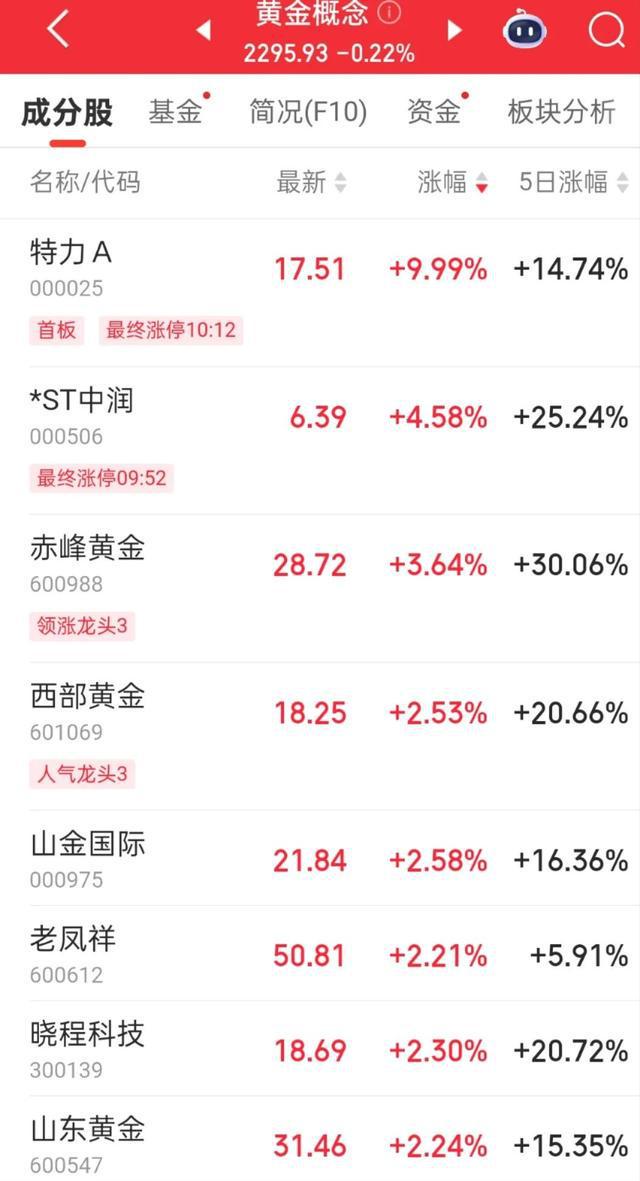
Task: Switch to the next sector with right triangle
Action: click(x=454, y=30)
